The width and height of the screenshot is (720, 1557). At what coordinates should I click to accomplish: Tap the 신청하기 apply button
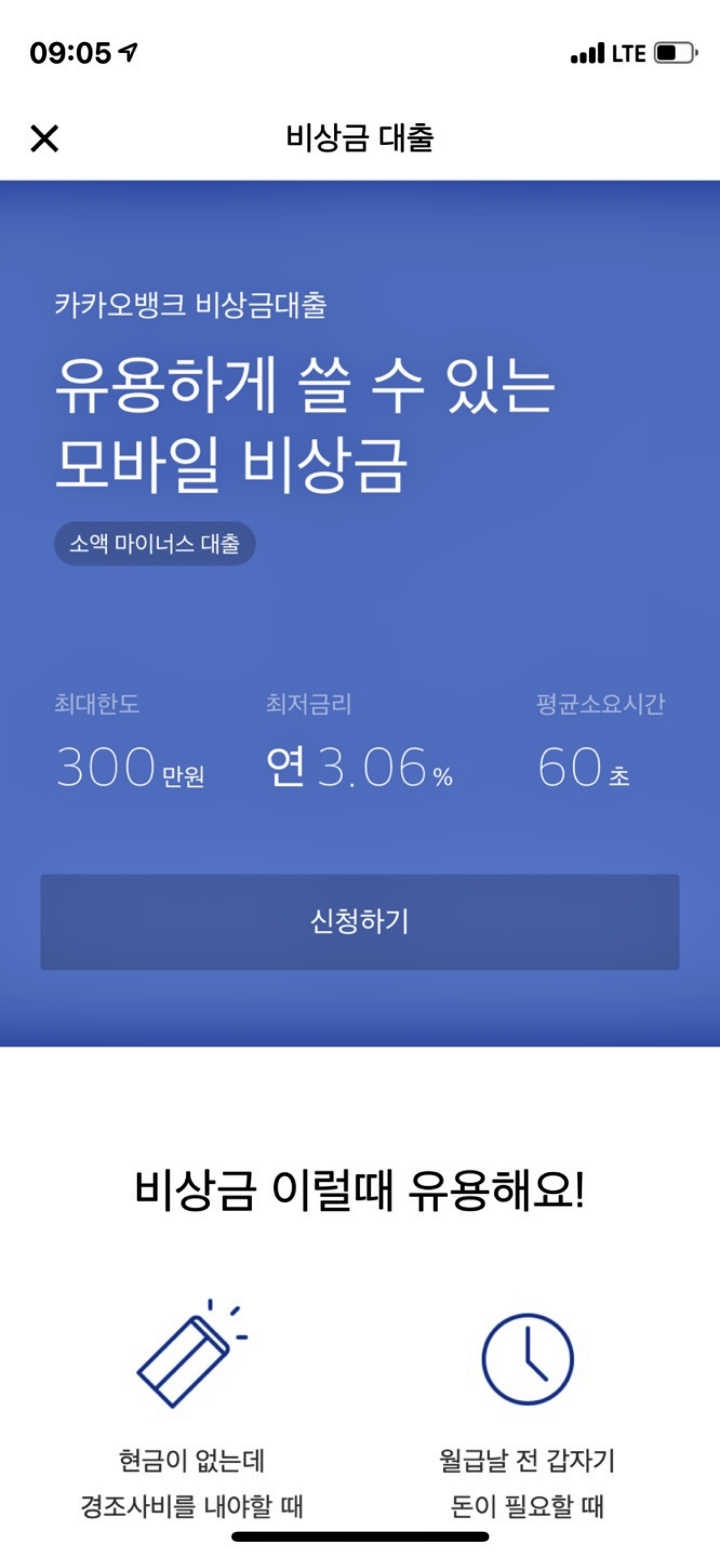[360, 923]
